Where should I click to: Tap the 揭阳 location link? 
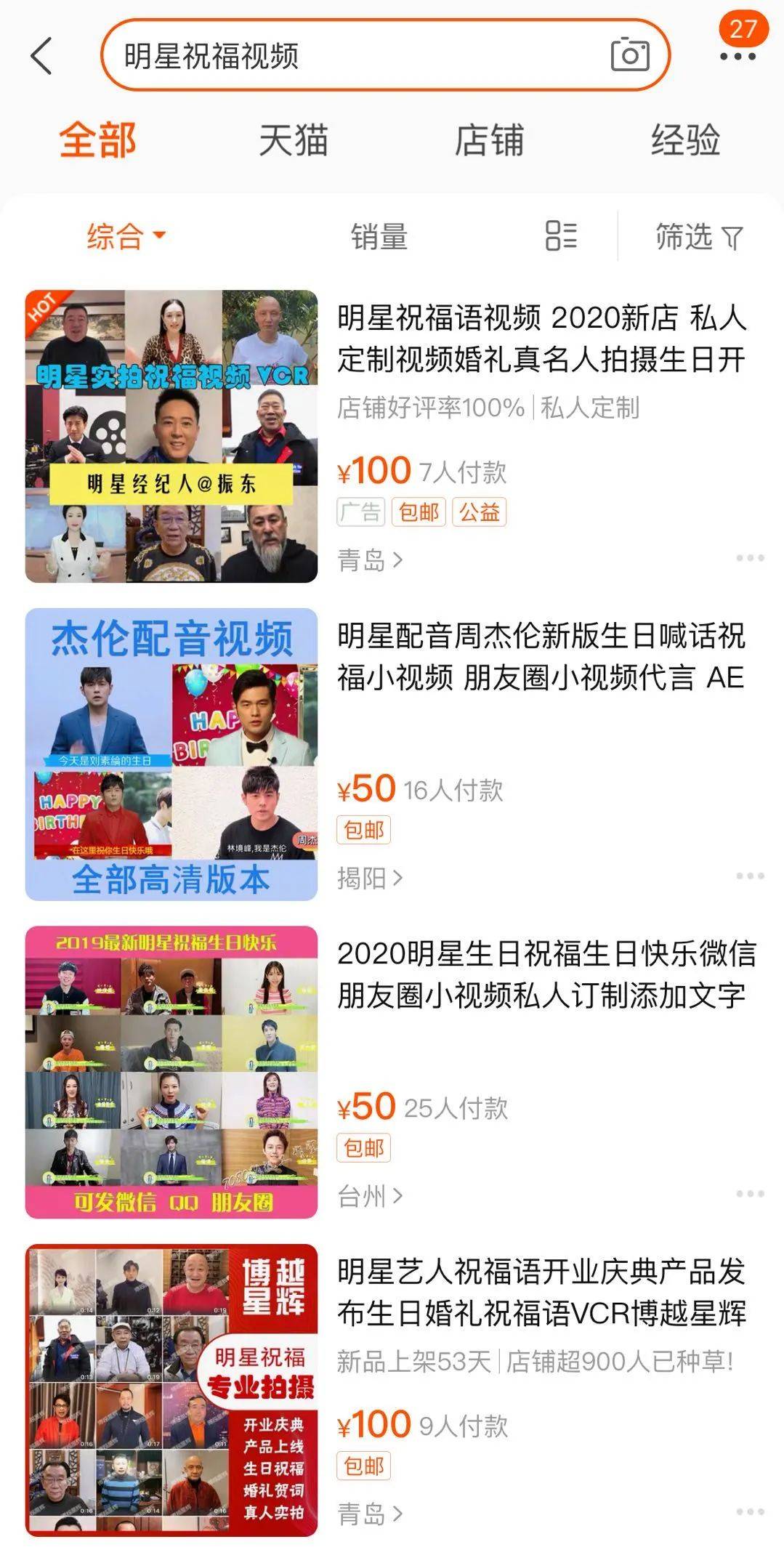click(369, 878)
